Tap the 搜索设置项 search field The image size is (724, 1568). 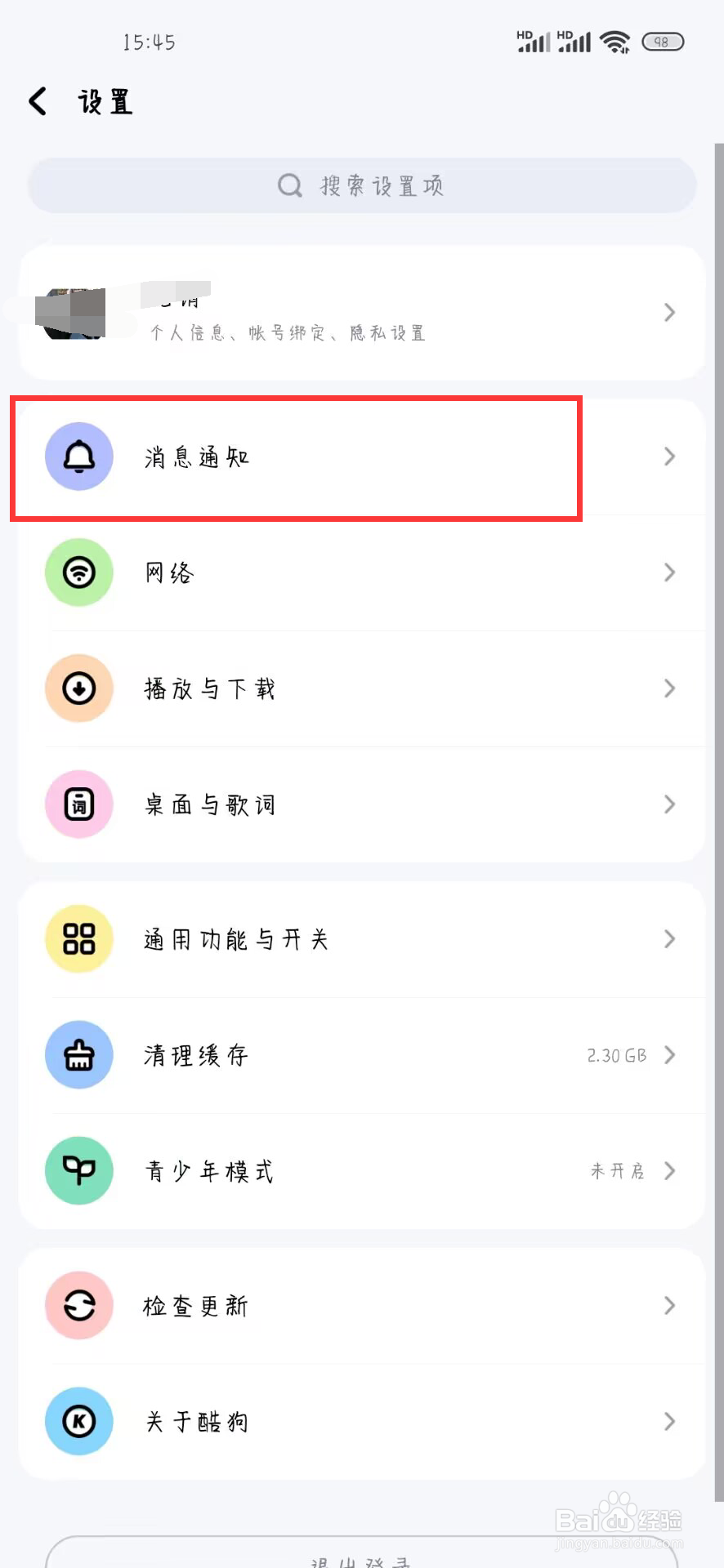click(362, 185)
